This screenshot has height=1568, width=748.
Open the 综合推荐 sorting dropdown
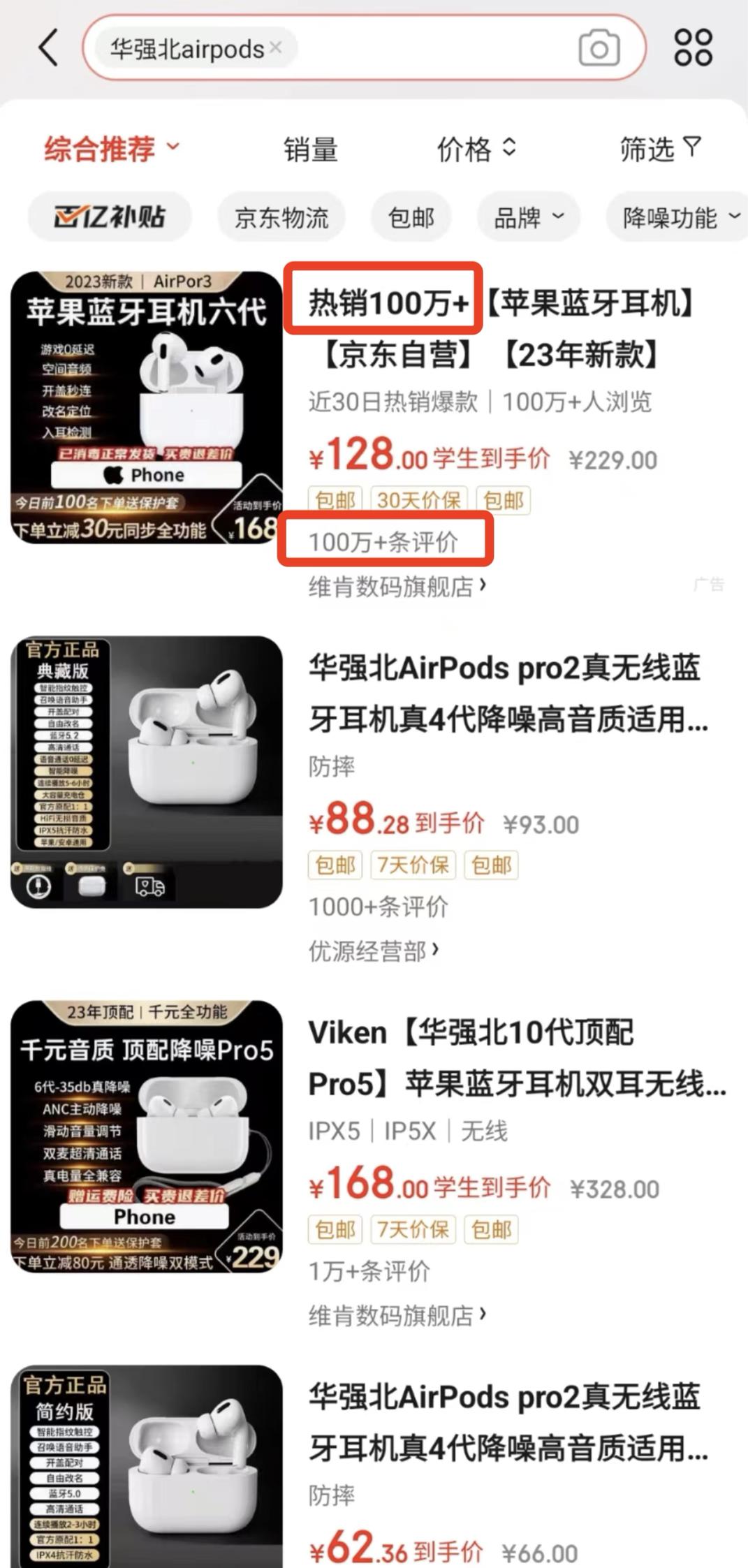tap(109, 149)
